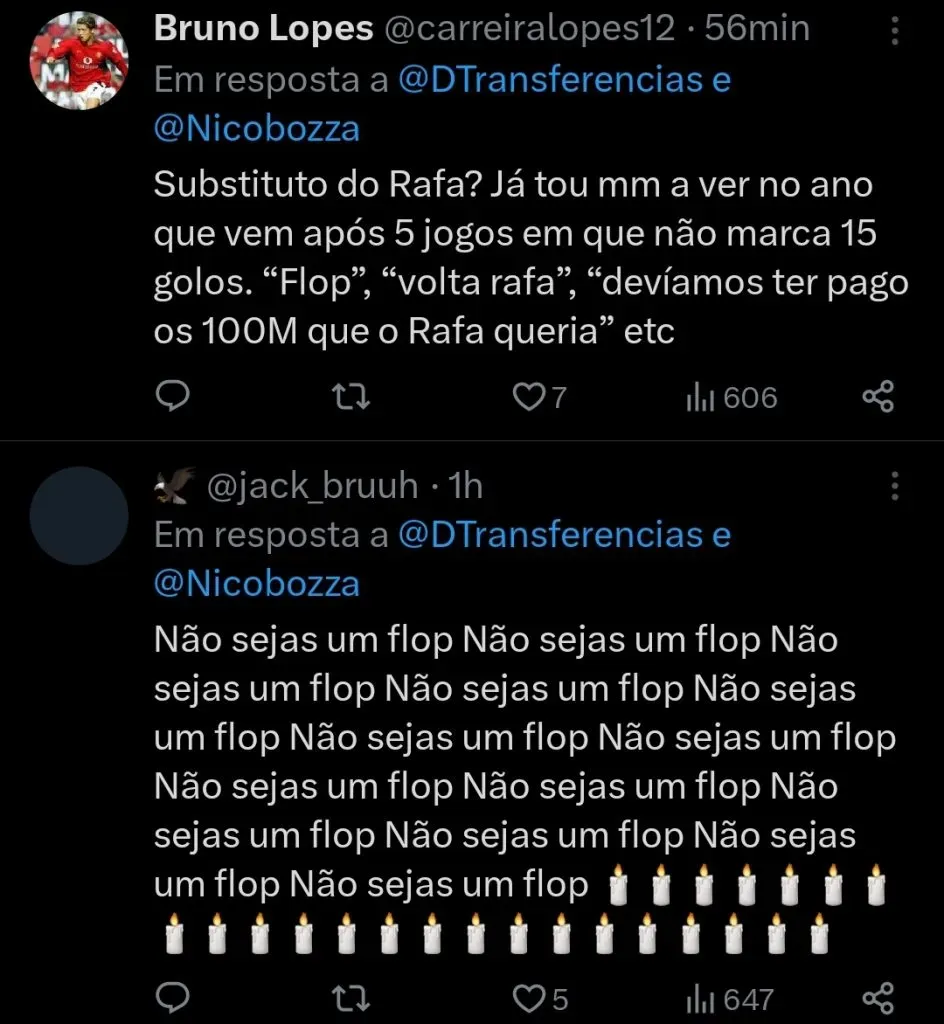Click Bruno Lopes's profile picture
Screen dimensions: 944x1024
(78, 60)
